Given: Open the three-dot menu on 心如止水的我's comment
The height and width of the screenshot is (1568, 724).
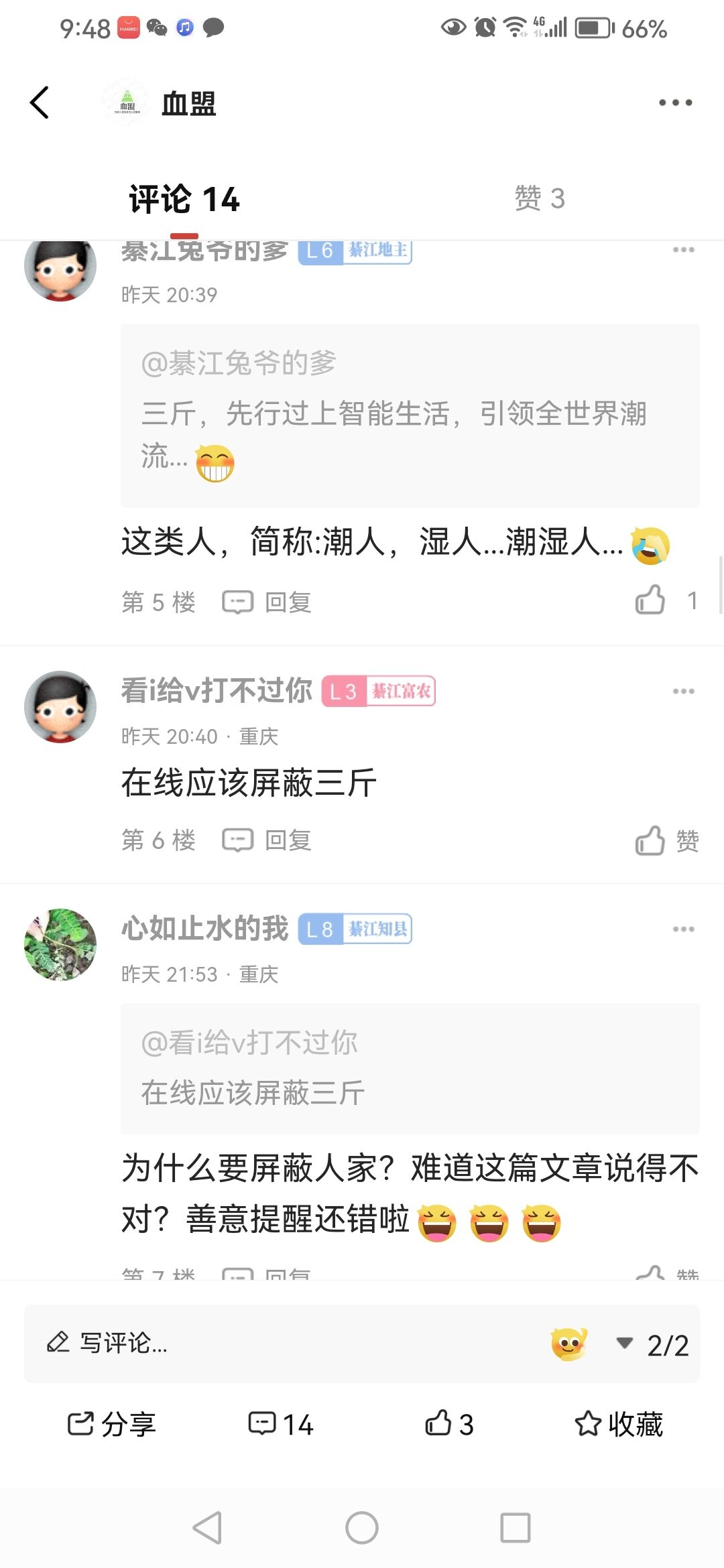Looking at the screenshot, I should 683,929.
